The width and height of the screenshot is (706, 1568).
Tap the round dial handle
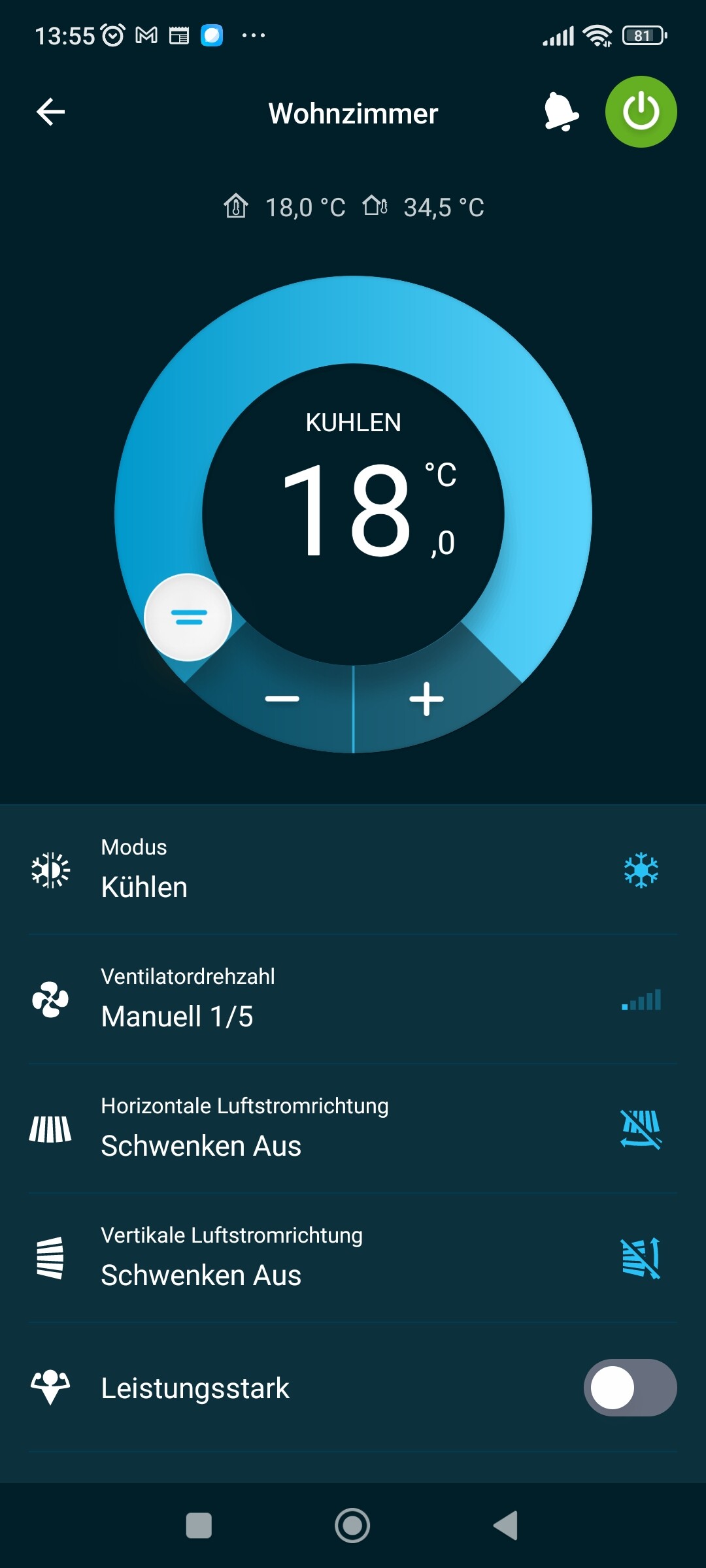tap(188, 617)
